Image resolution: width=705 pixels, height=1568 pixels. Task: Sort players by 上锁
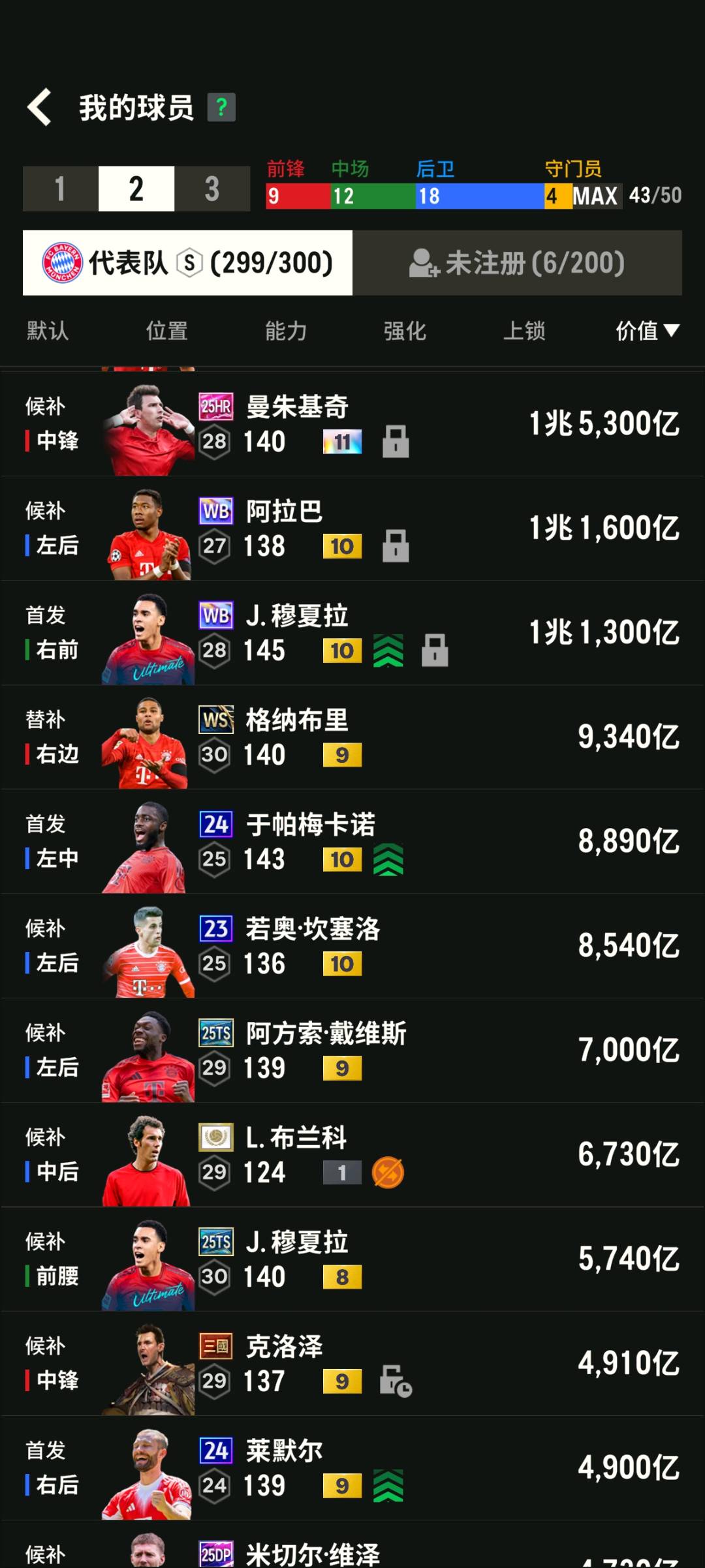[x=524, y=331]
